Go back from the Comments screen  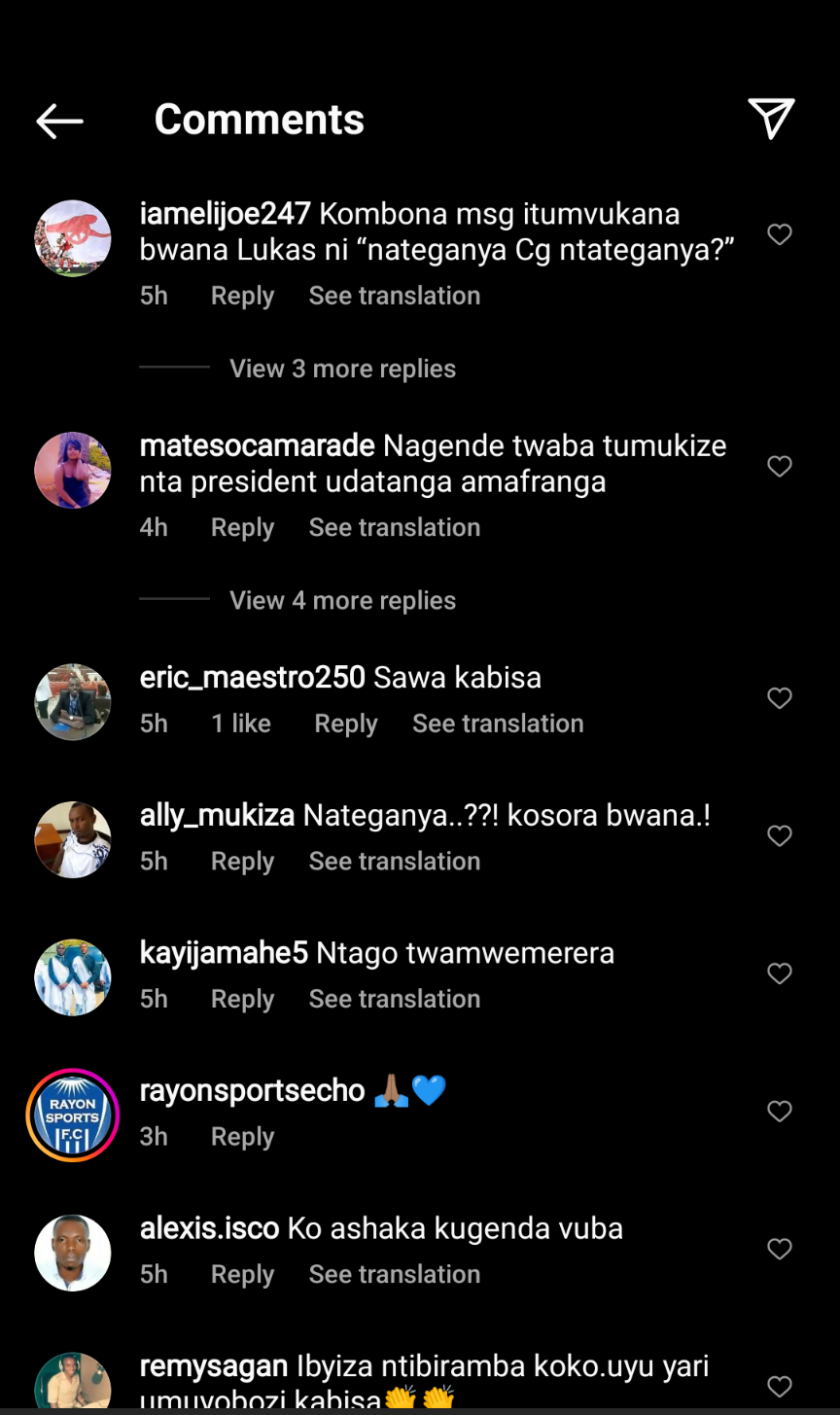click(x=59, y=121)
